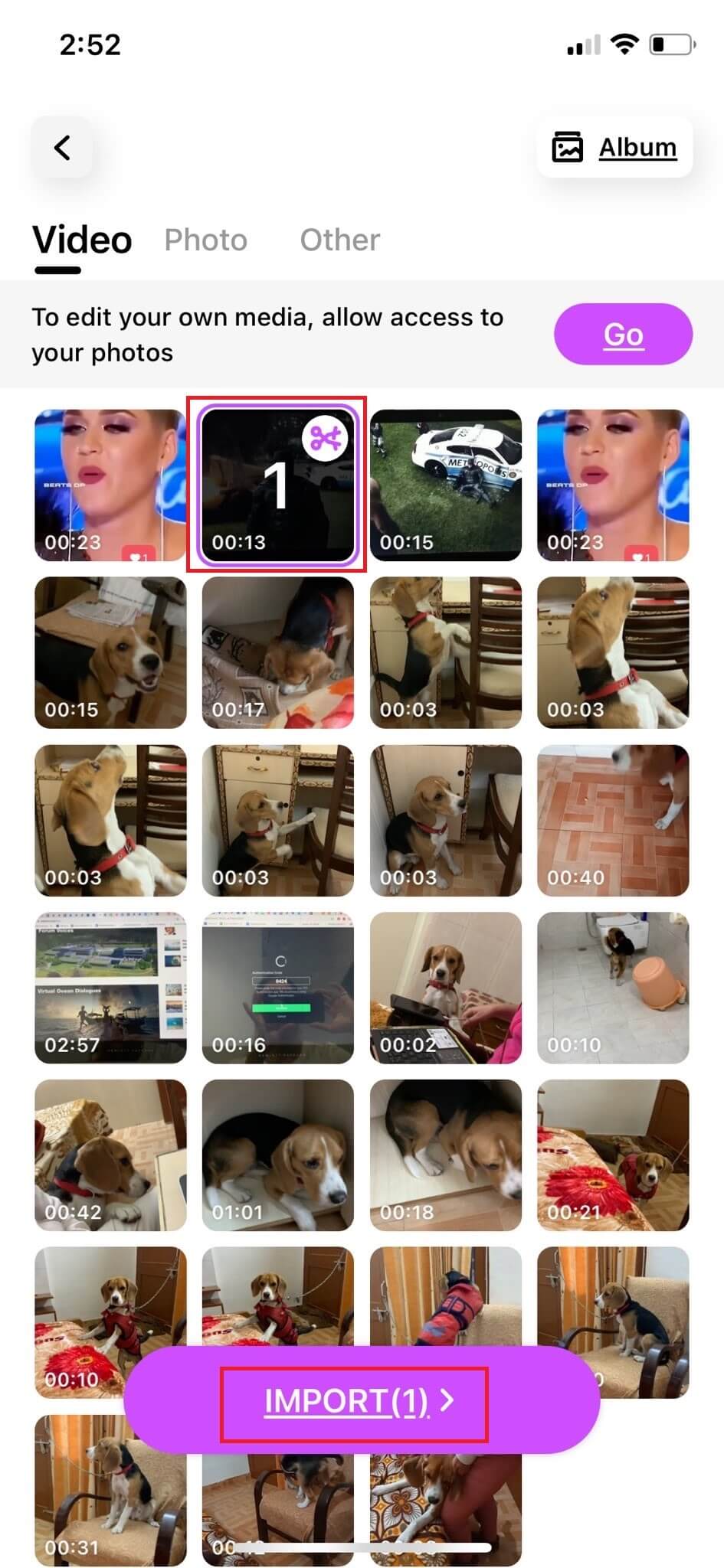Select the 01:01 sleeping beagle video
This screenshot has width=724, height=1568.
(x=277, y=1155)
